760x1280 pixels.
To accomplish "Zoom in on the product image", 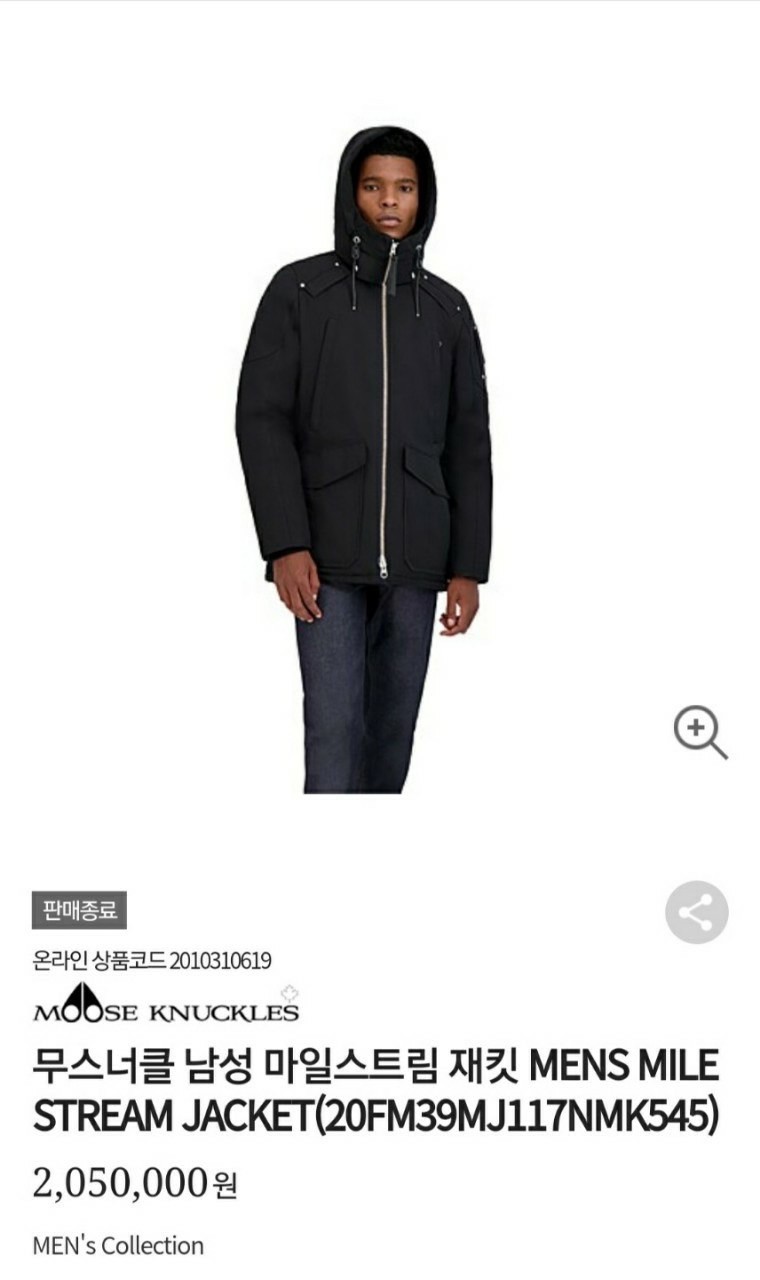I will (699, 733).
